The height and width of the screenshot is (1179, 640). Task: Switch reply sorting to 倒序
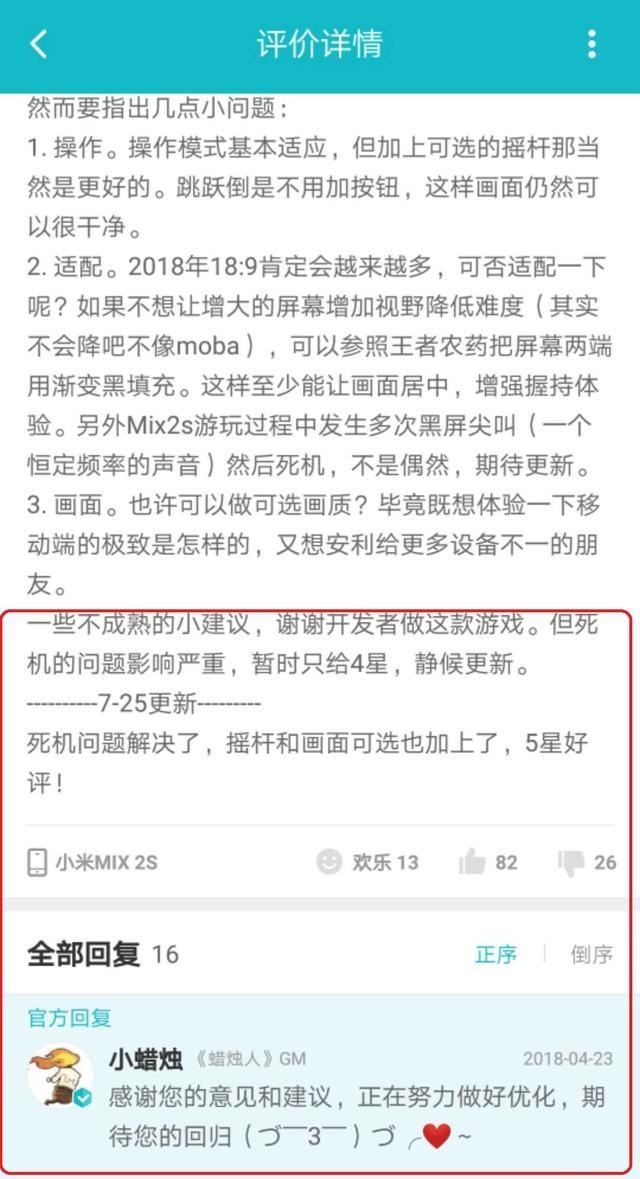591,954
